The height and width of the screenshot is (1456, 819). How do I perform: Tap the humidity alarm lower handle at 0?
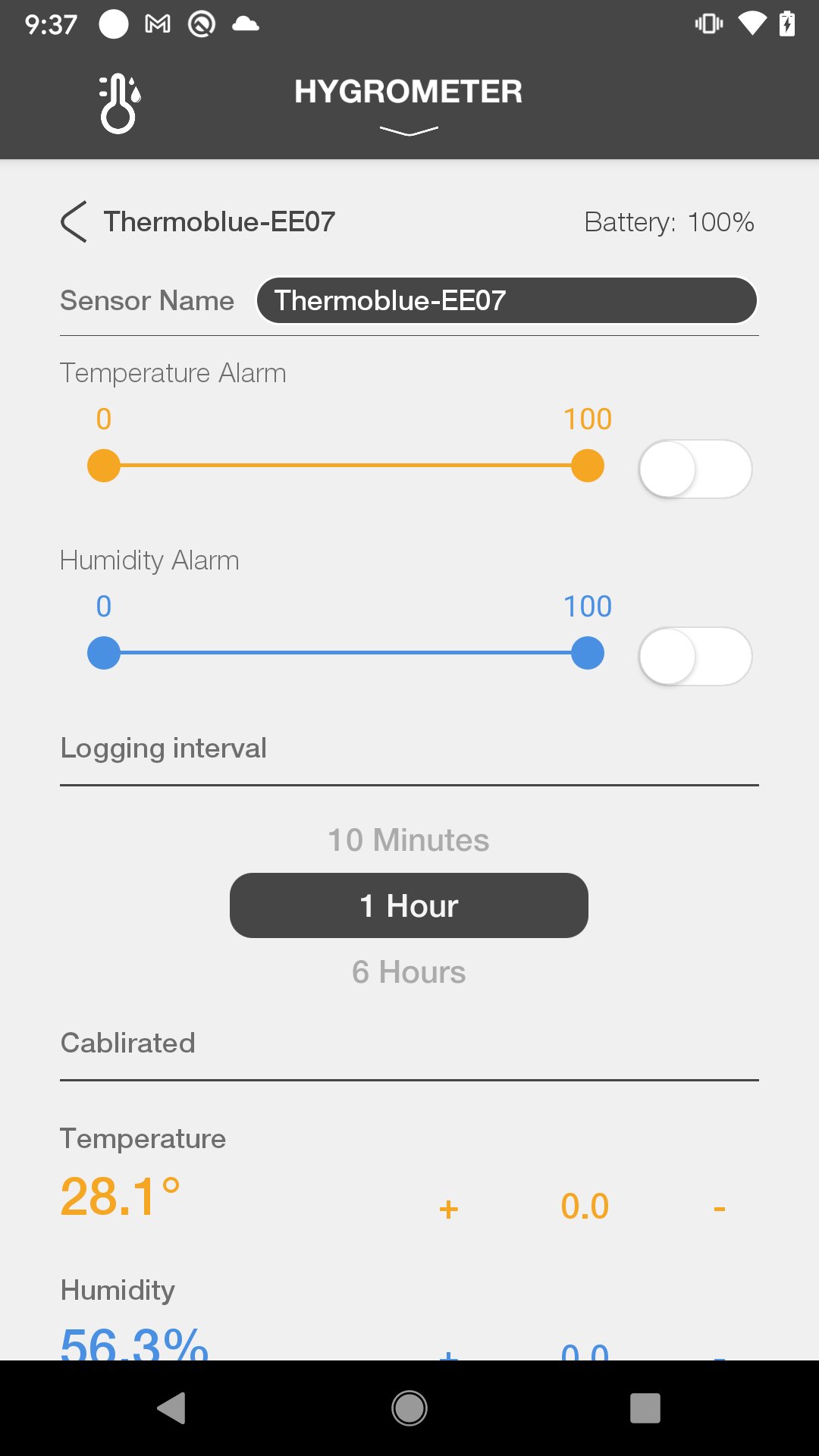tap(104, 653)
